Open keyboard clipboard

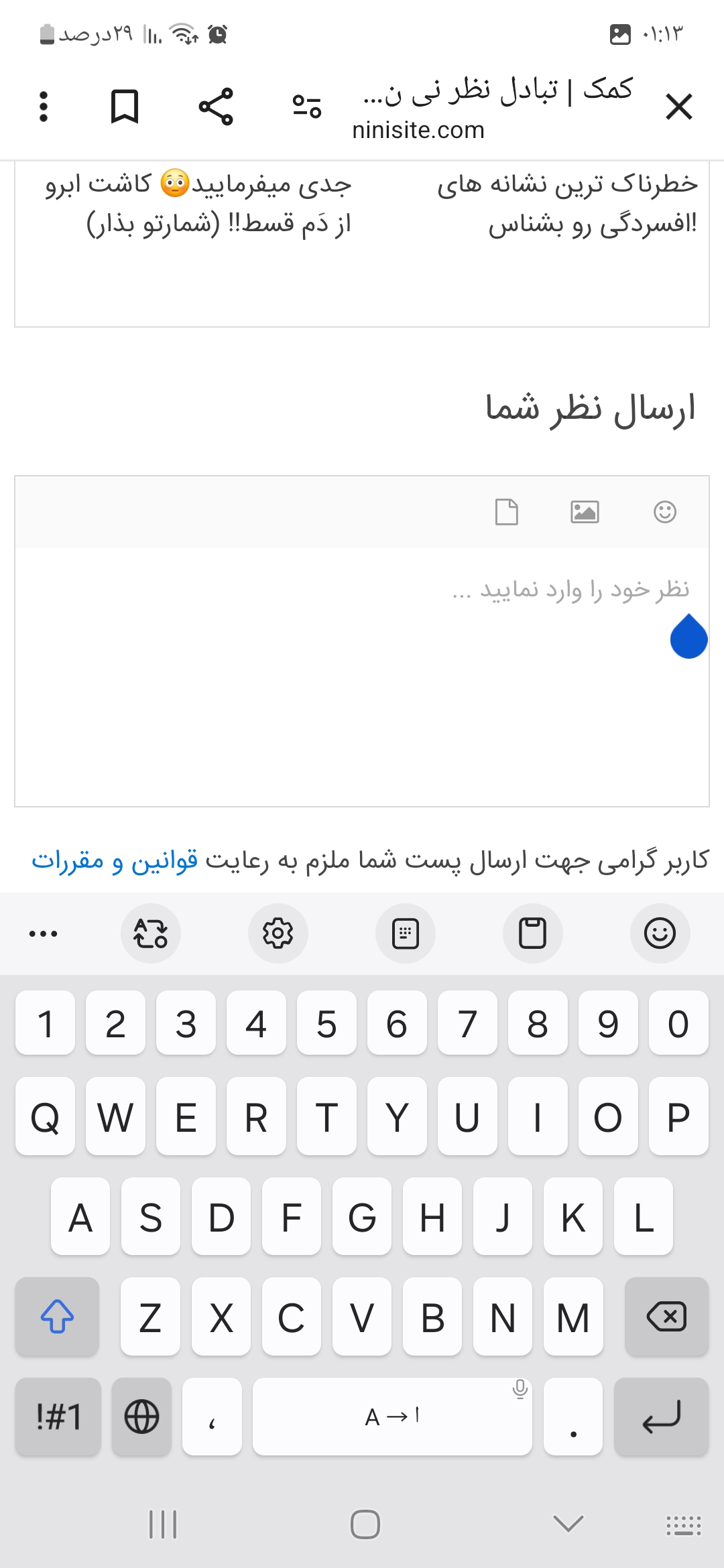click(x=532, y=933)
